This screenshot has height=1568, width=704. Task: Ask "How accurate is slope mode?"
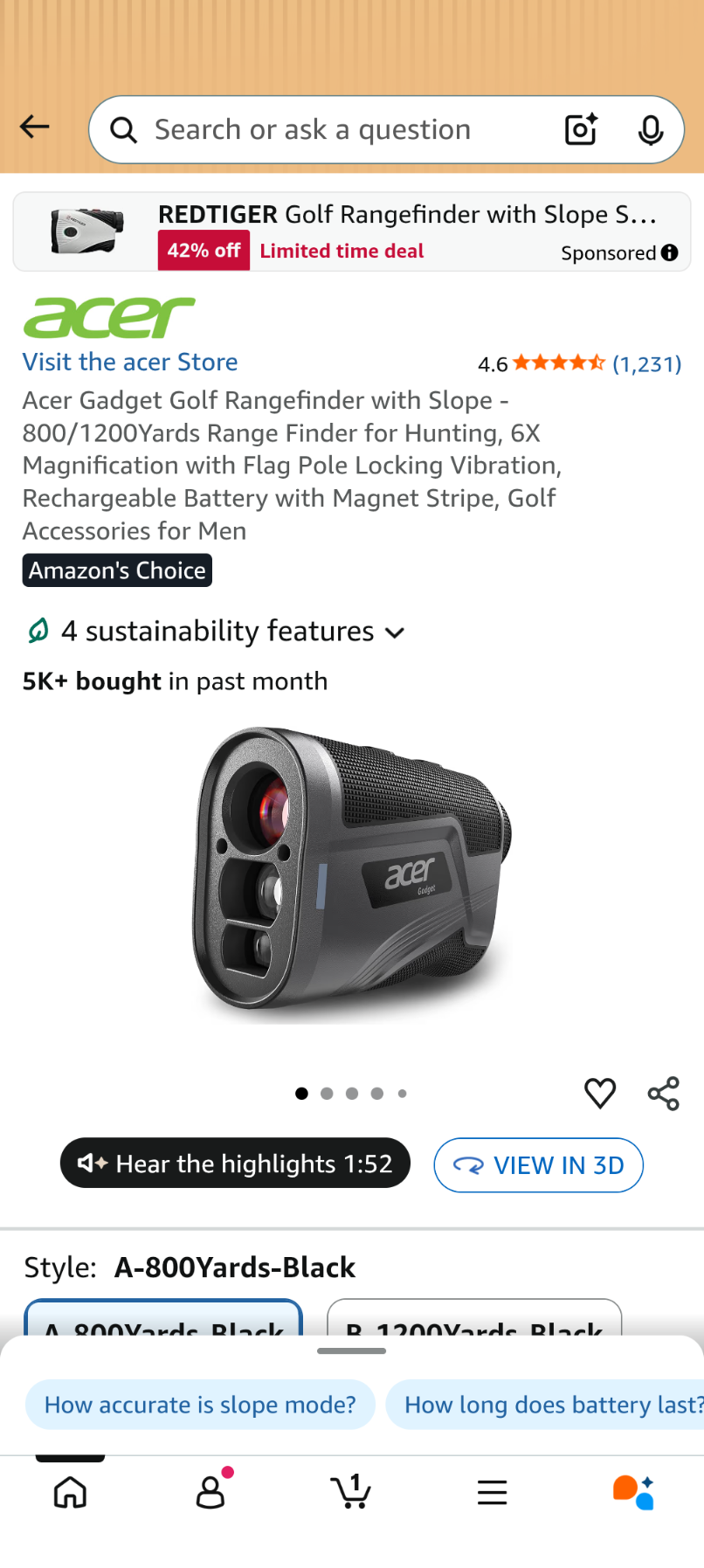tap(200, 1405)
